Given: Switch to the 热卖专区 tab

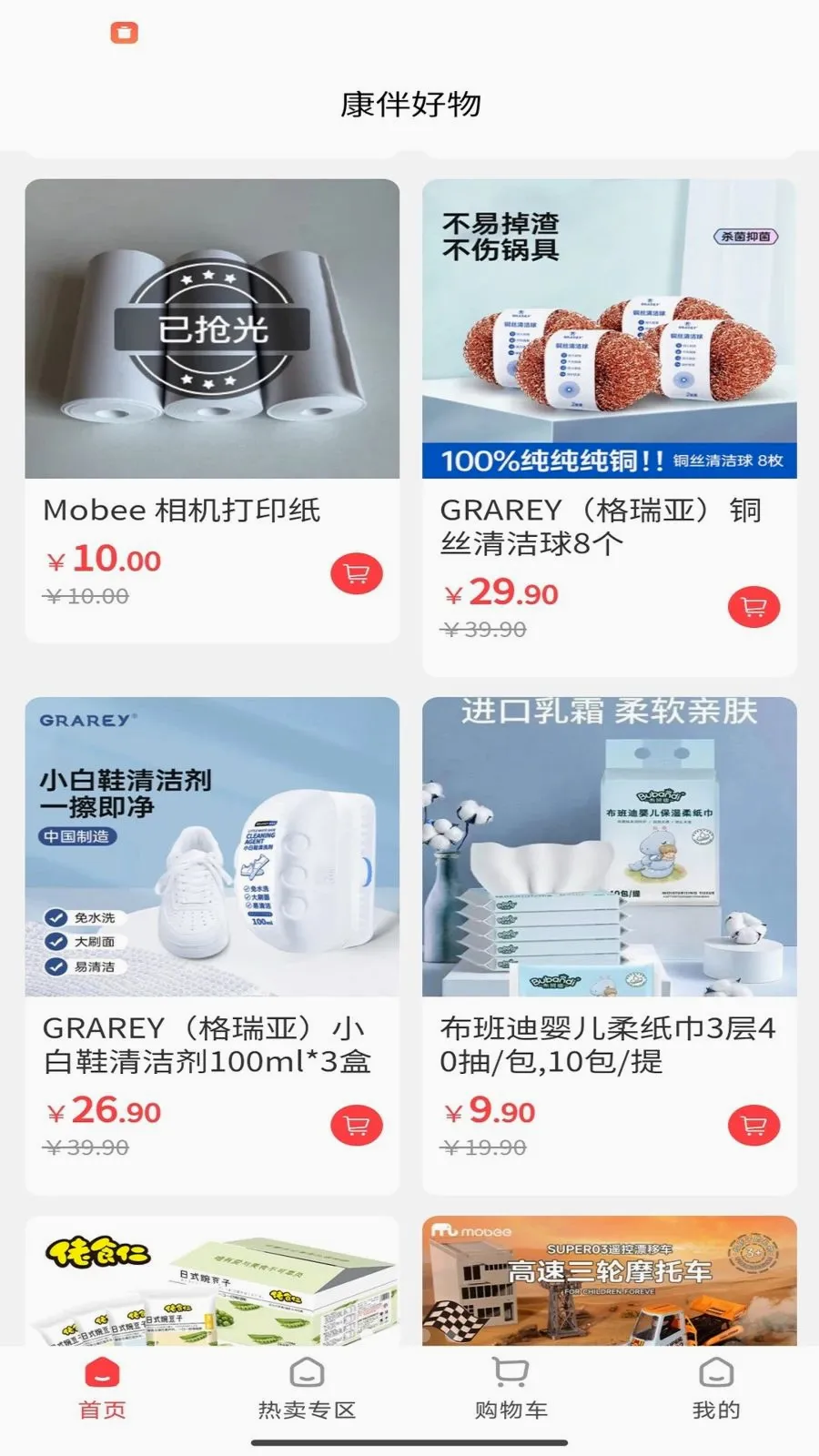Looking at the screenshot, I should pos(307,1390).
